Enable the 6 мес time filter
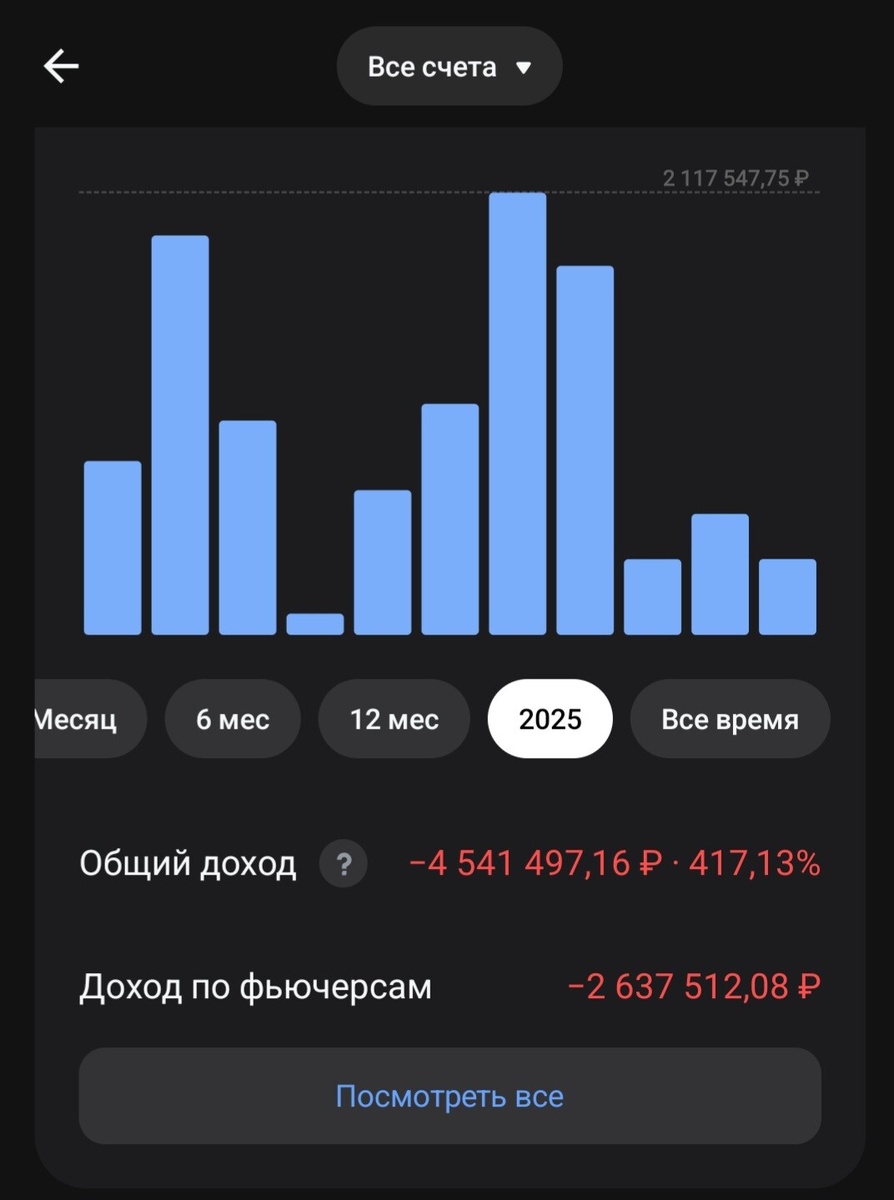Image resolution: width=894 pixels, height=1200 pixels. [x=232, y=718]
